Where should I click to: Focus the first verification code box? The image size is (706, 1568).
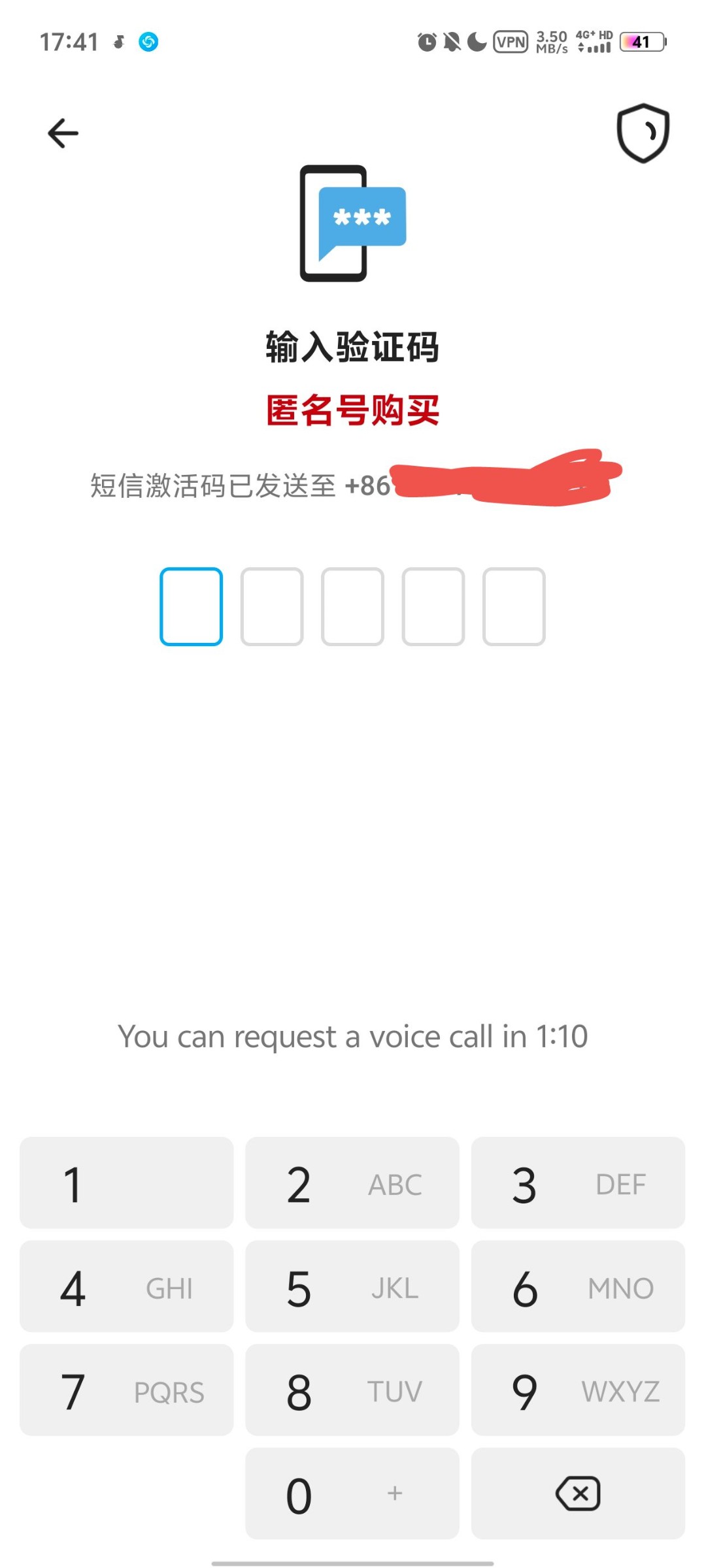pos(191,606)
